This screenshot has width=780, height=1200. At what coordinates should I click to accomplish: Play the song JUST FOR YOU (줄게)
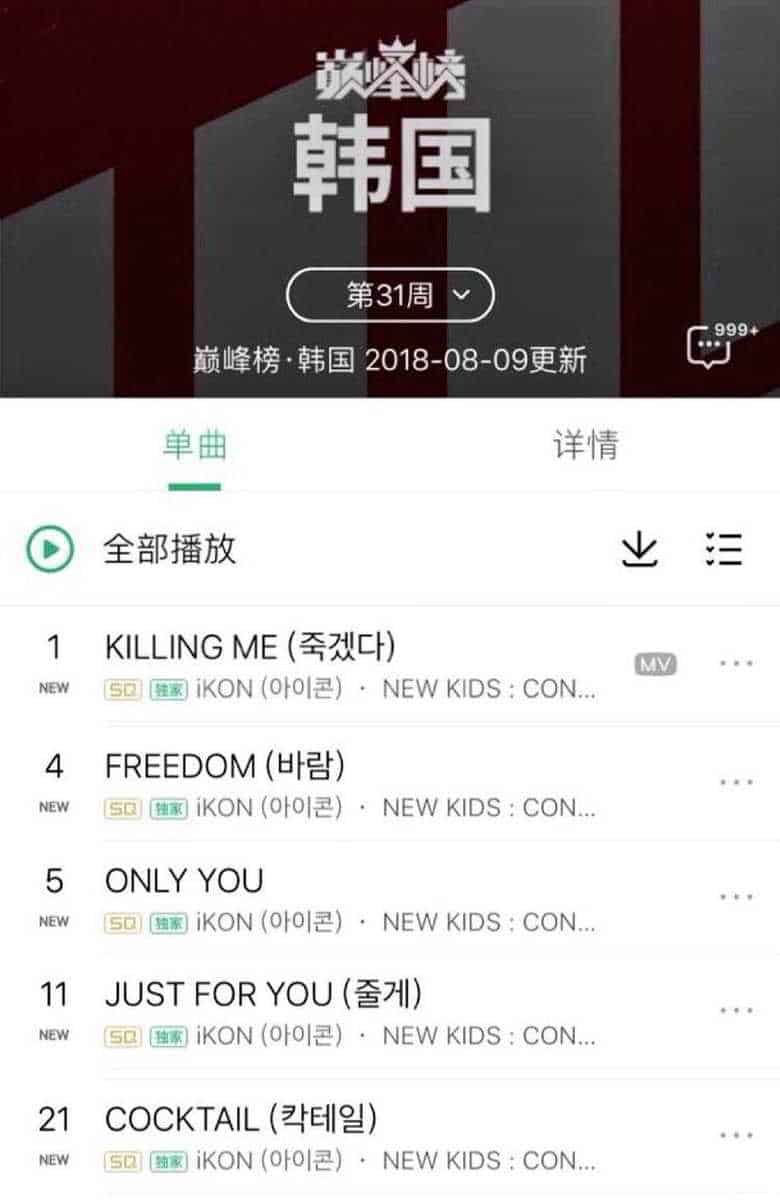click(263, 995)
